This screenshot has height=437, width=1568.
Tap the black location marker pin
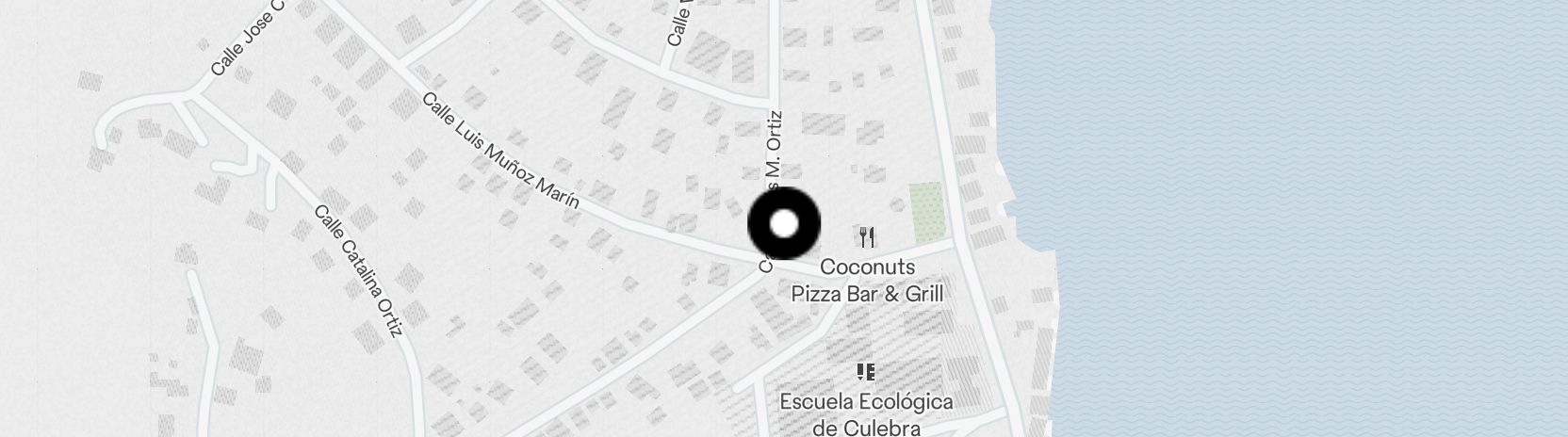[784, 224]
